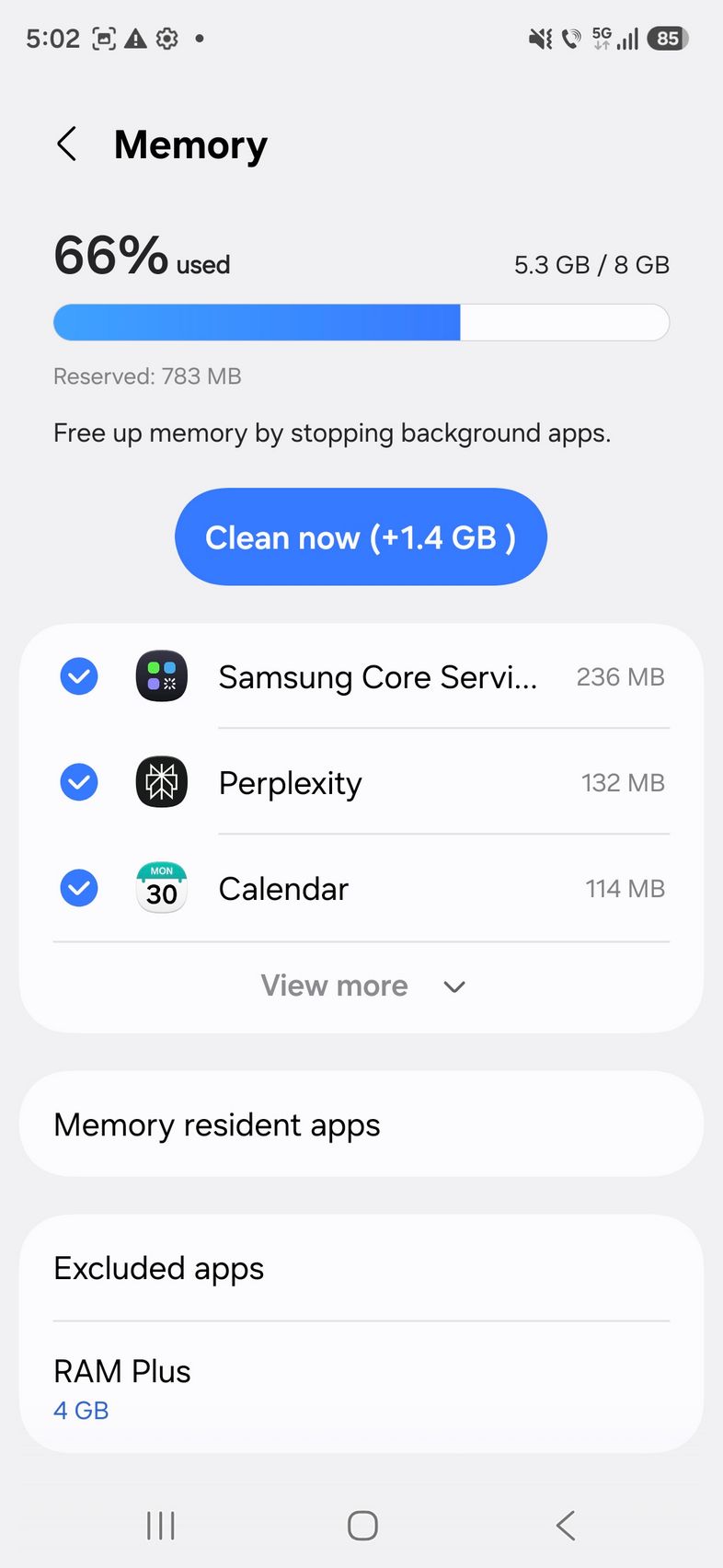Go back from the Memory screen
The image size is (723, 1568).
[67, 144]
